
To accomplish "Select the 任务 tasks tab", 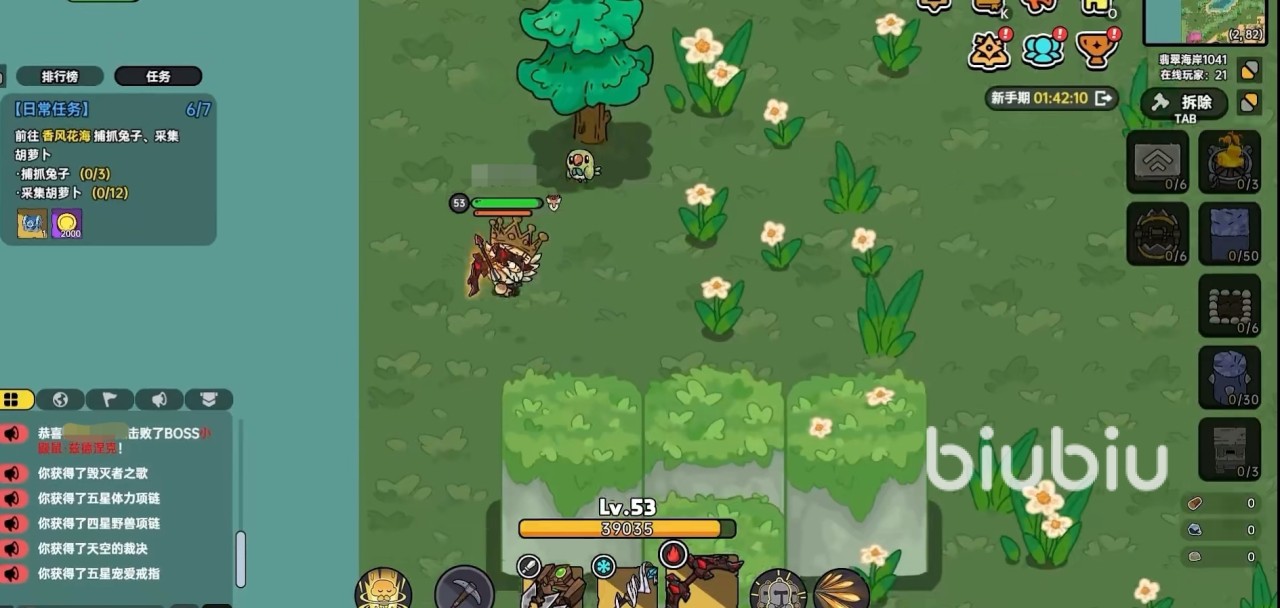I will [158, 76].
